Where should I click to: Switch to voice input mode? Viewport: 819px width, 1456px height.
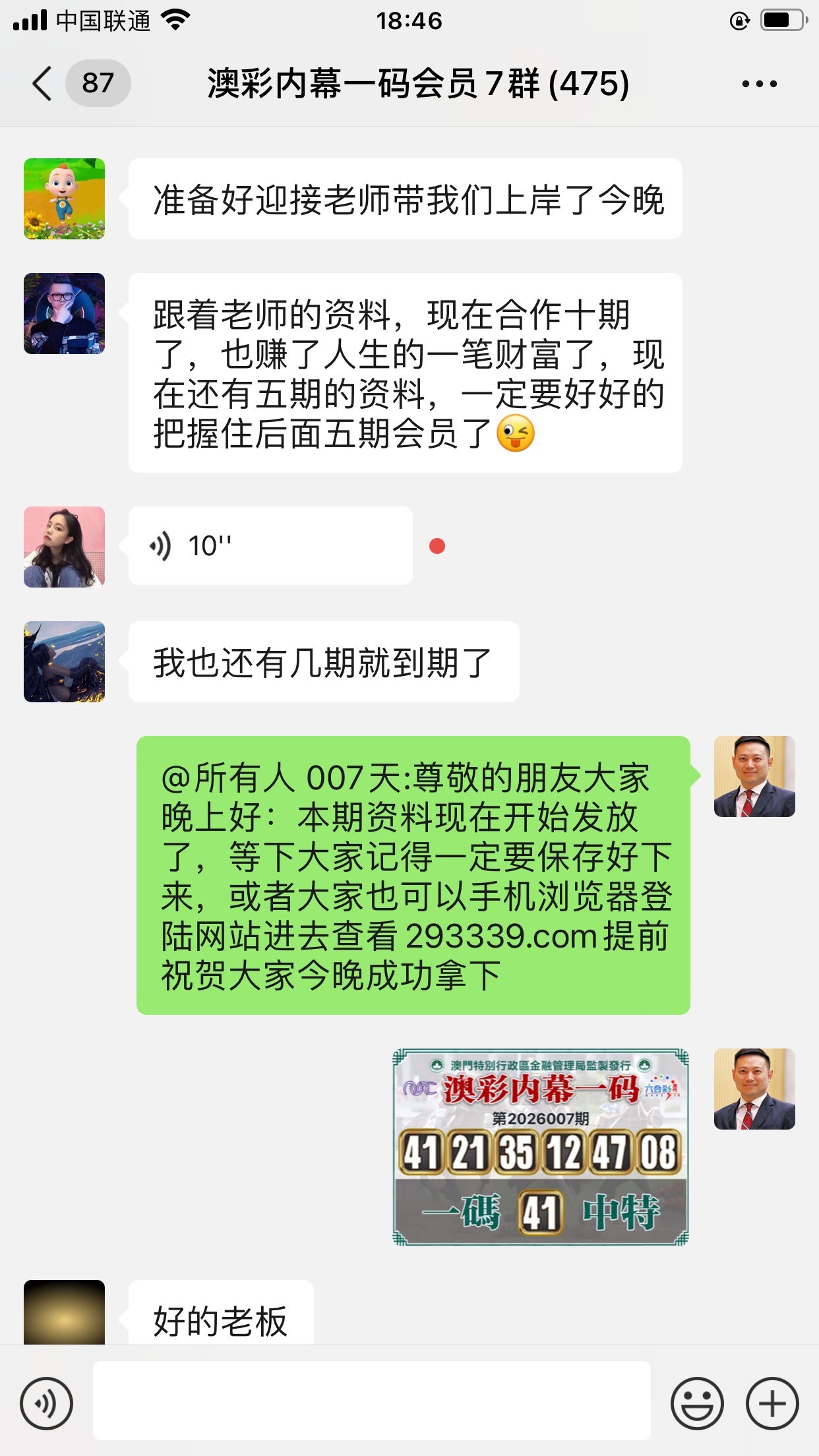[46, 1403]
